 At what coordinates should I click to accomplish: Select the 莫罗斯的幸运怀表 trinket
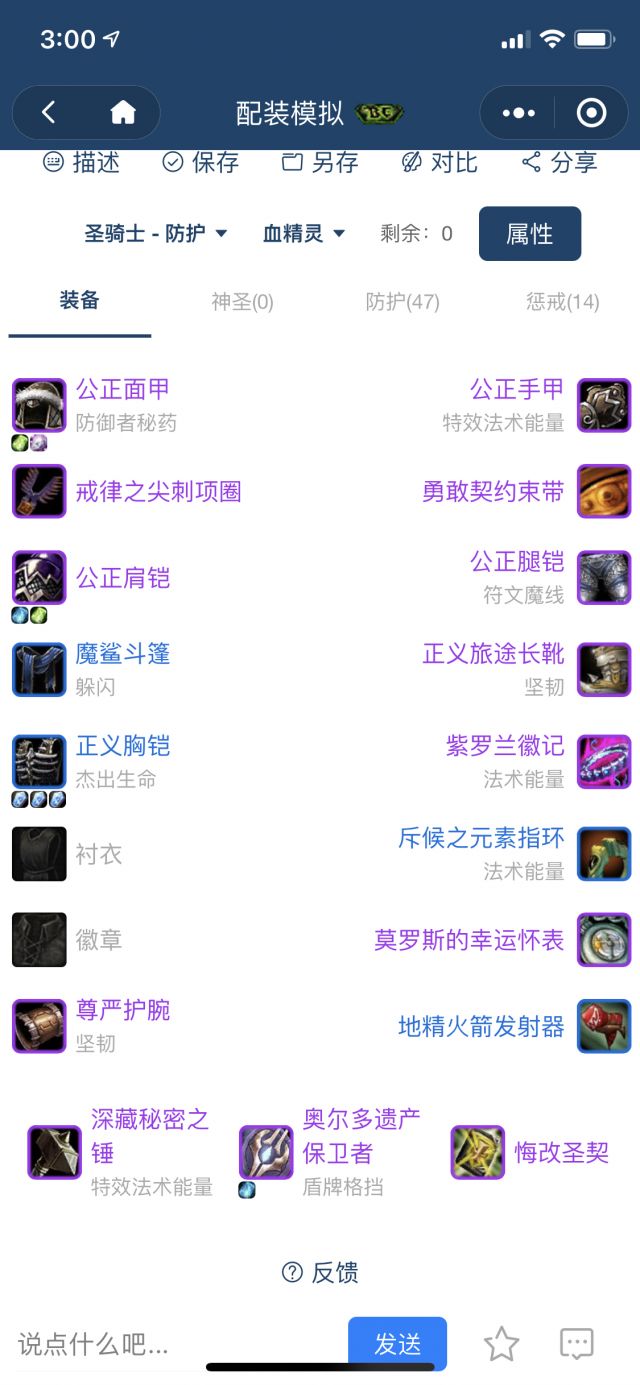tap(469, 940)
